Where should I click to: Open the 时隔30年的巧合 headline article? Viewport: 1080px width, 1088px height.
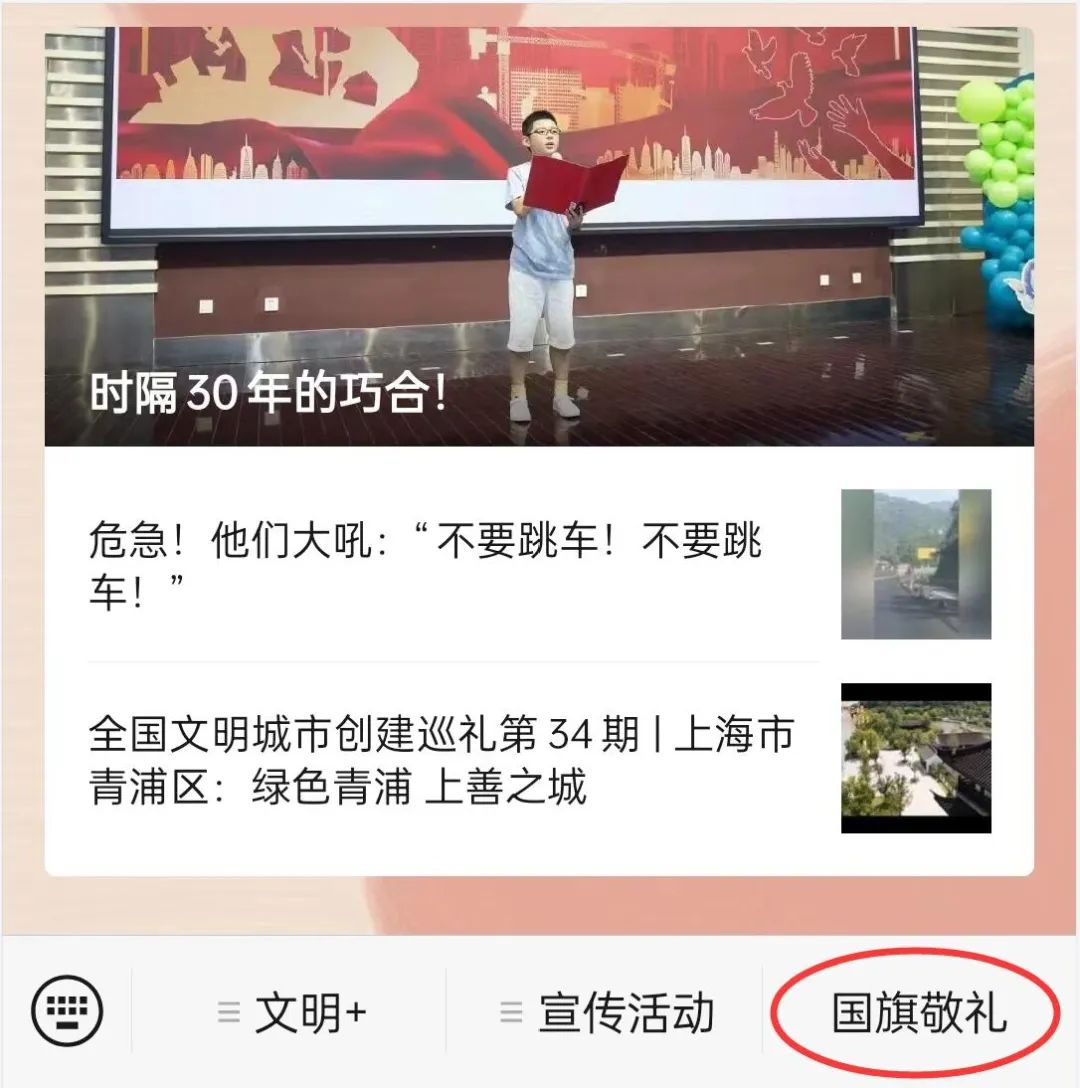538,240
